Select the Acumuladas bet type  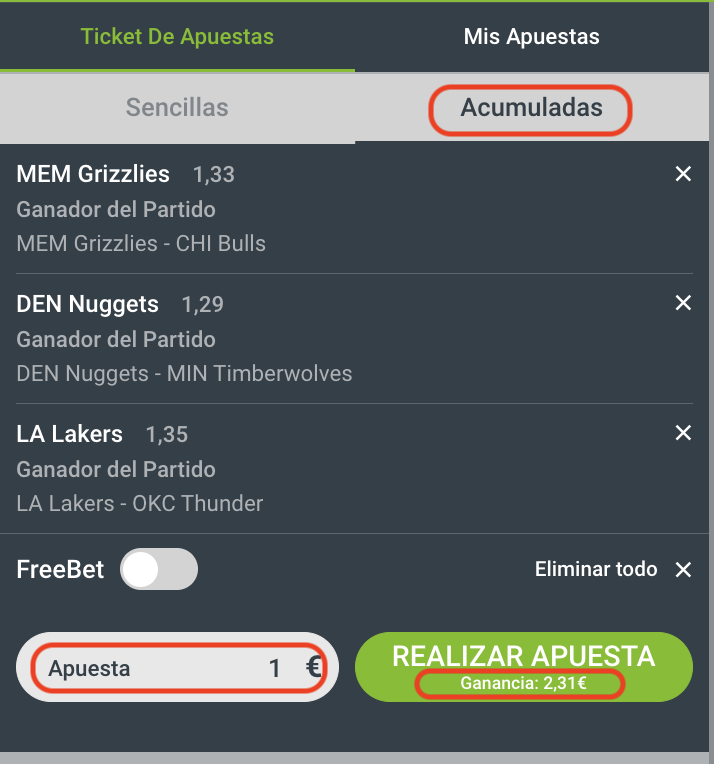tap(531, 108)
